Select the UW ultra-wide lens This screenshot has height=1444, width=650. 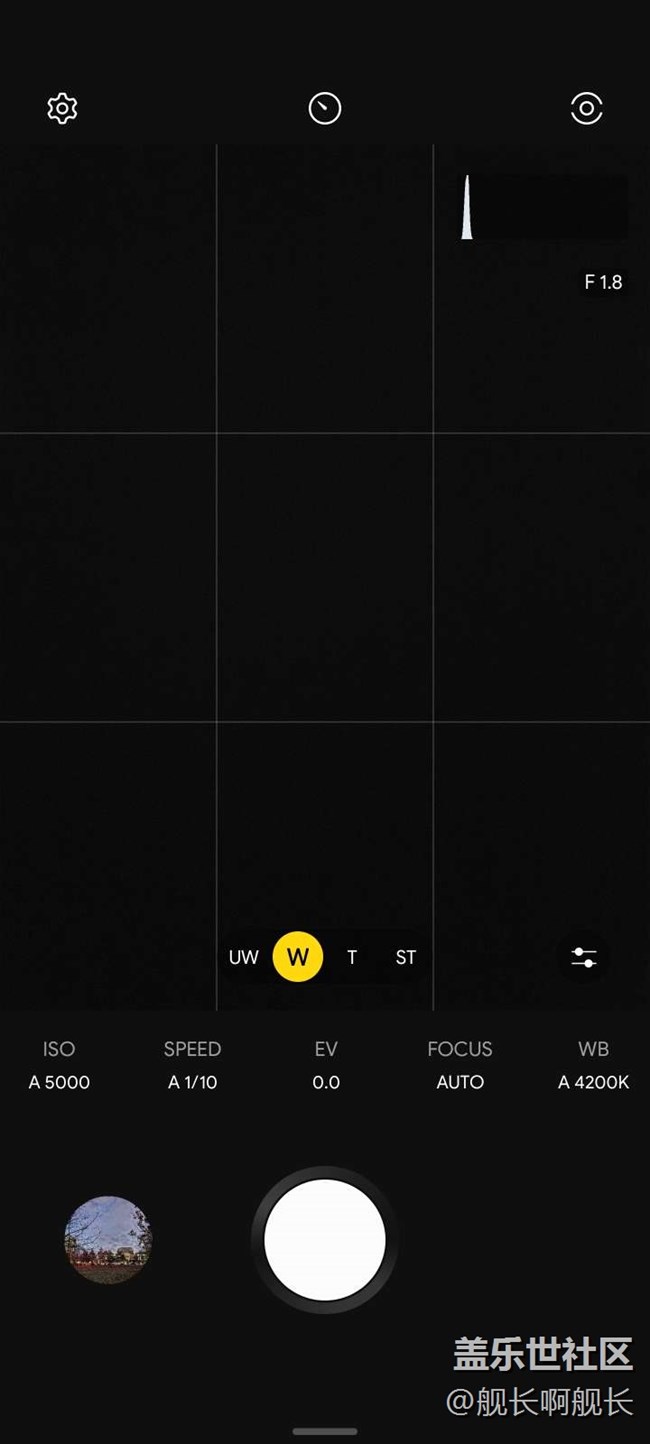click(243, 957)
